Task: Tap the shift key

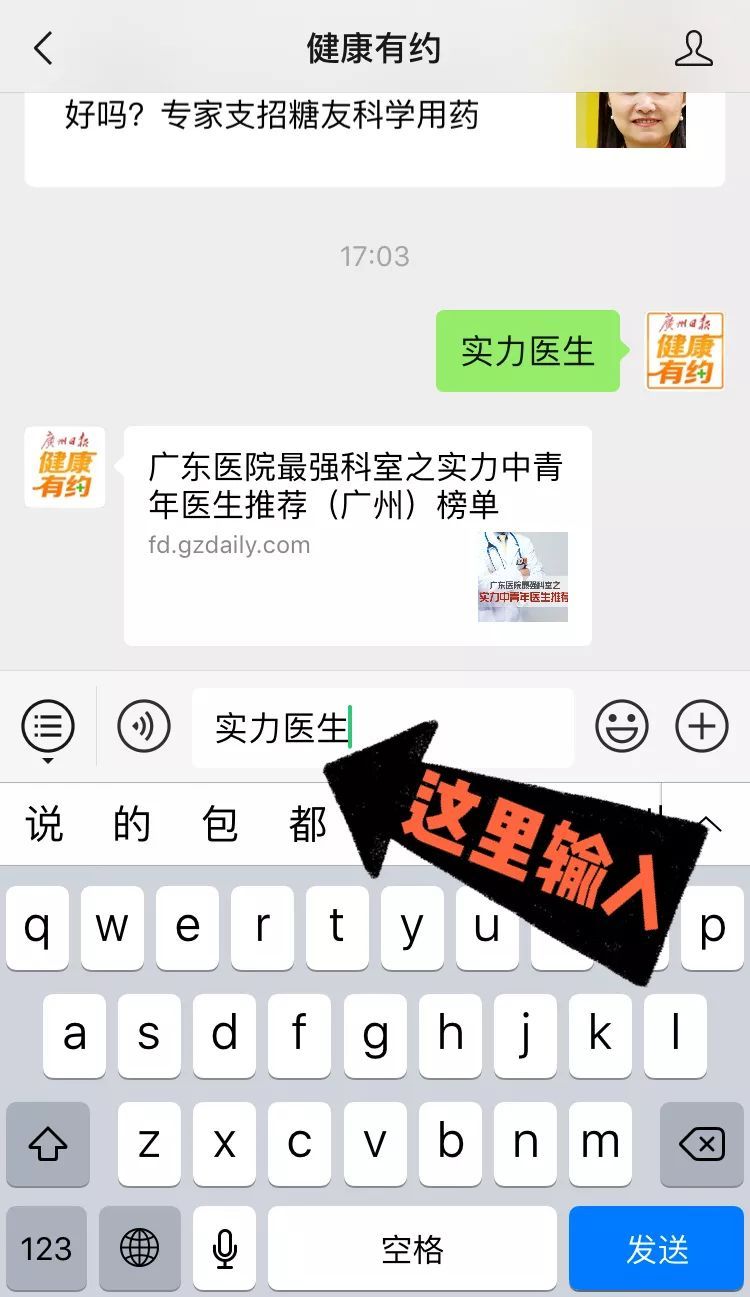Action: (48, 1143)
